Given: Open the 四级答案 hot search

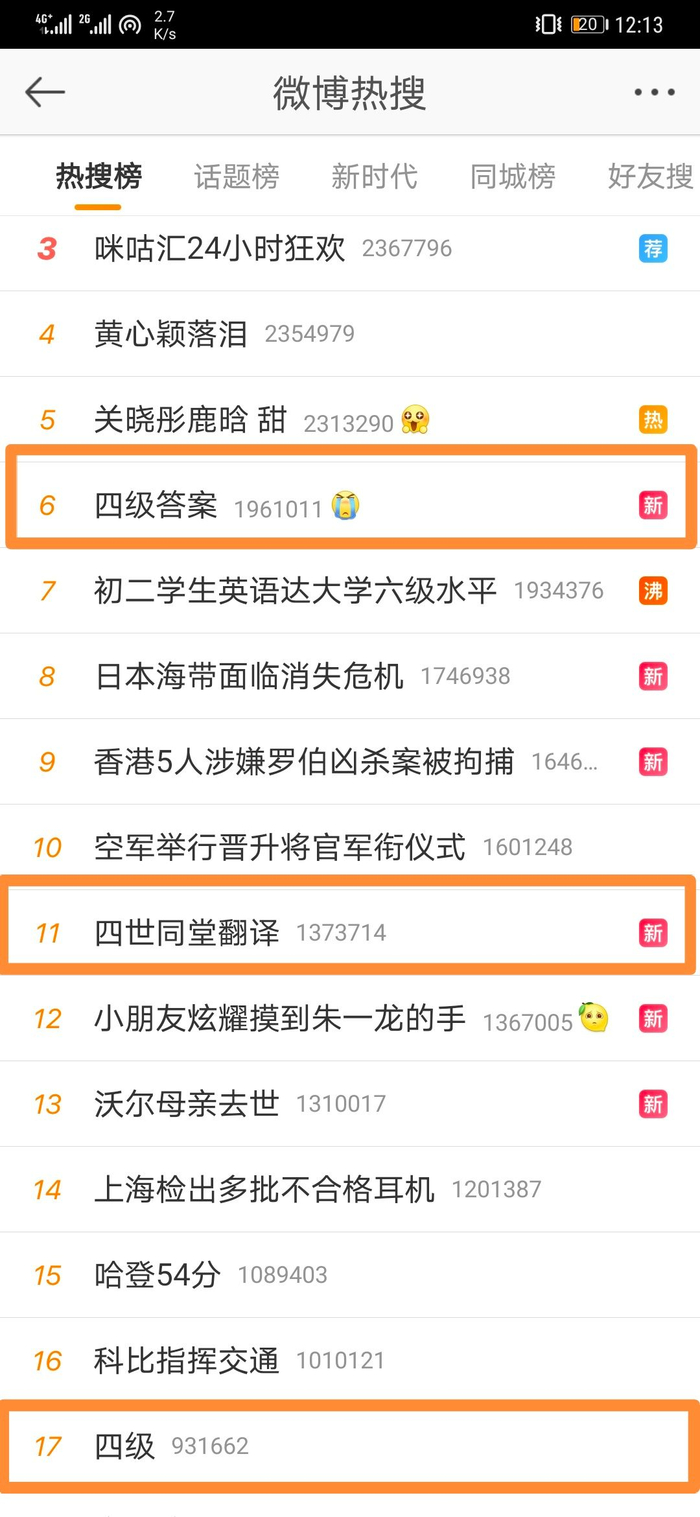Looking at the screenshot, I should click(x=156, y=506).
